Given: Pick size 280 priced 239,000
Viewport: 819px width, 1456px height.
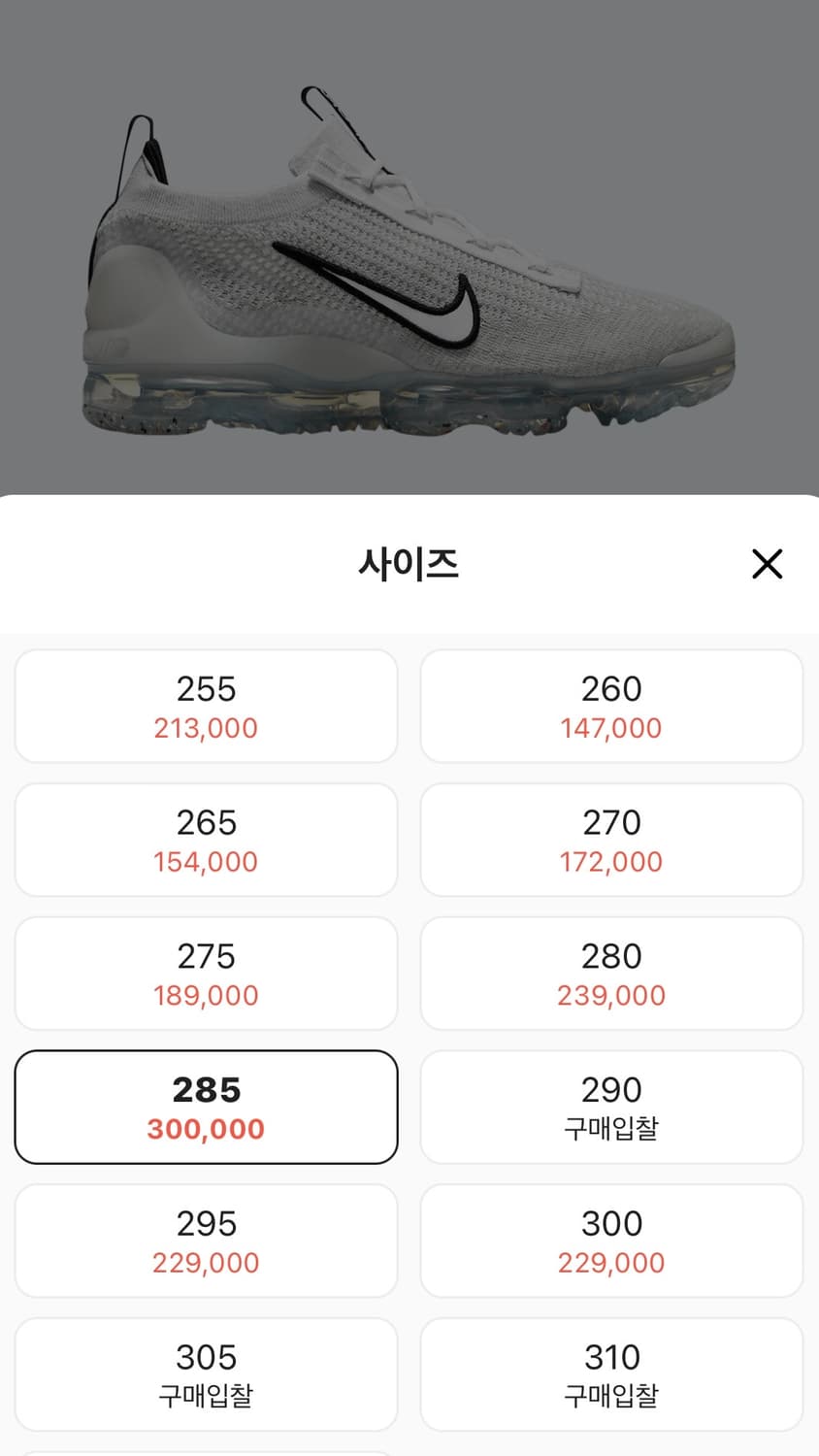Looking at the screenshot, I should [x=611, y=973].
